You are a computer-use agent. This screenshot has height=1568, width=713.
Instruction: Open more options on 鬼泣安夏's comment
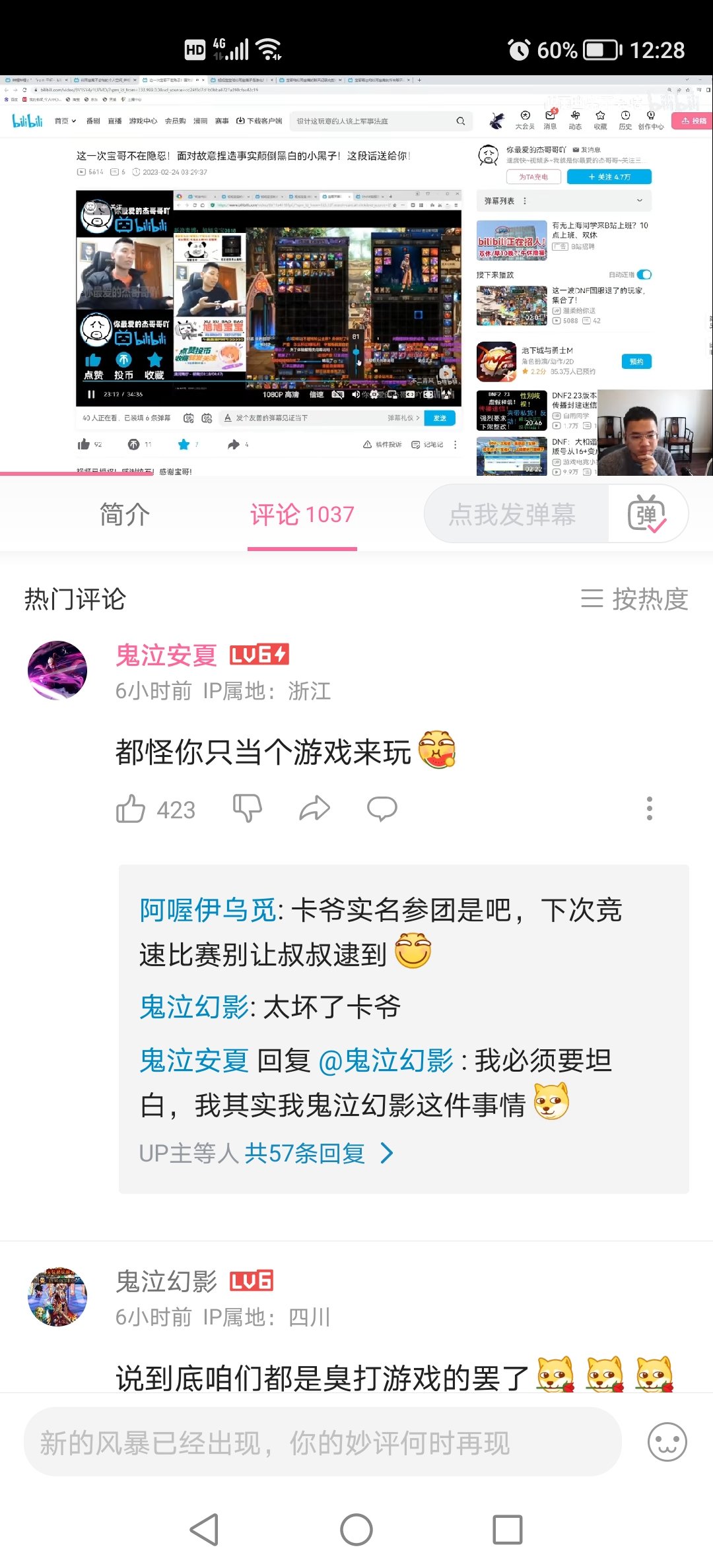(650, 808)
